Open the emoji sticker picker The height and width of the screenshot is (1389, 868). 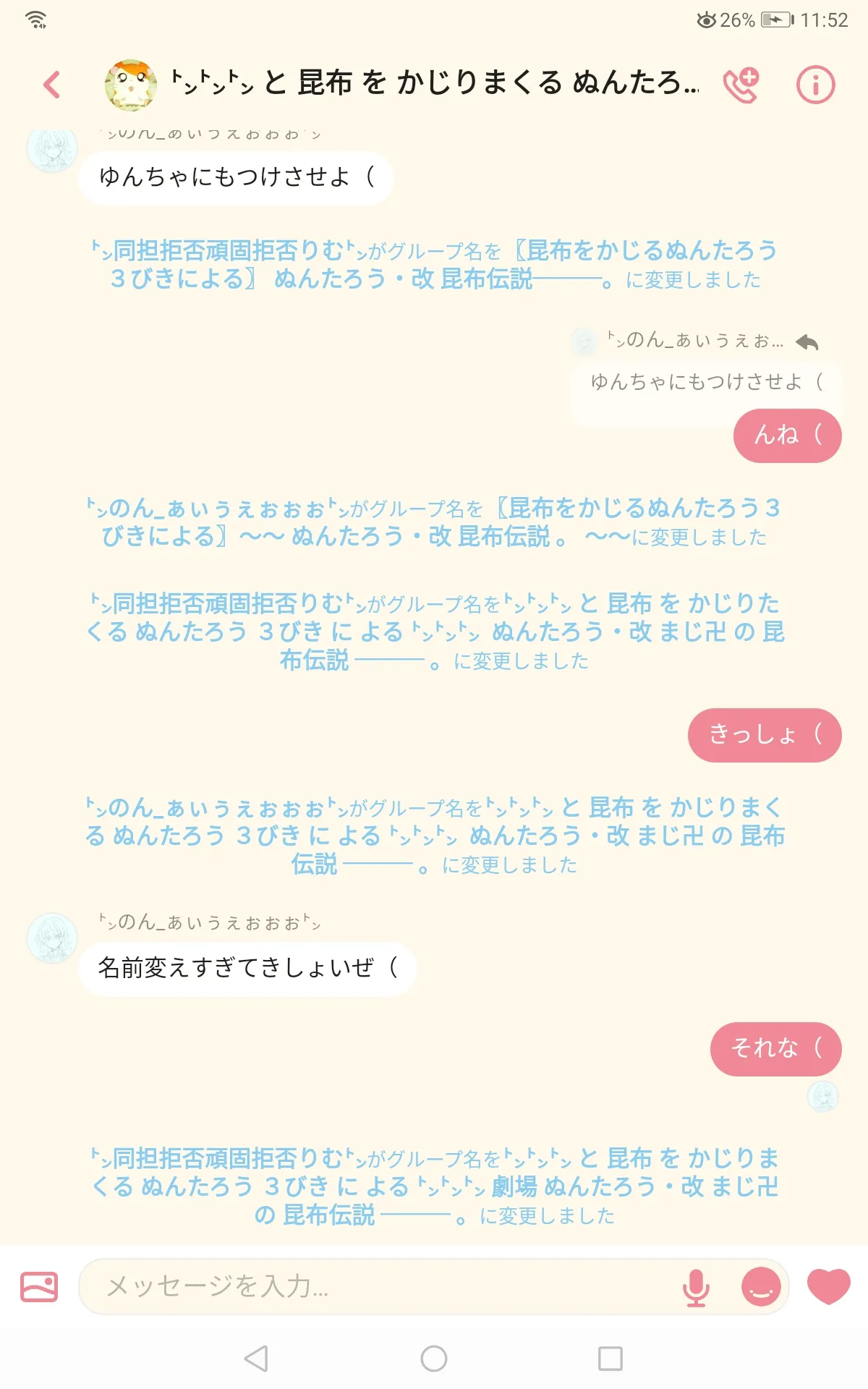(x=761, y=1286)
